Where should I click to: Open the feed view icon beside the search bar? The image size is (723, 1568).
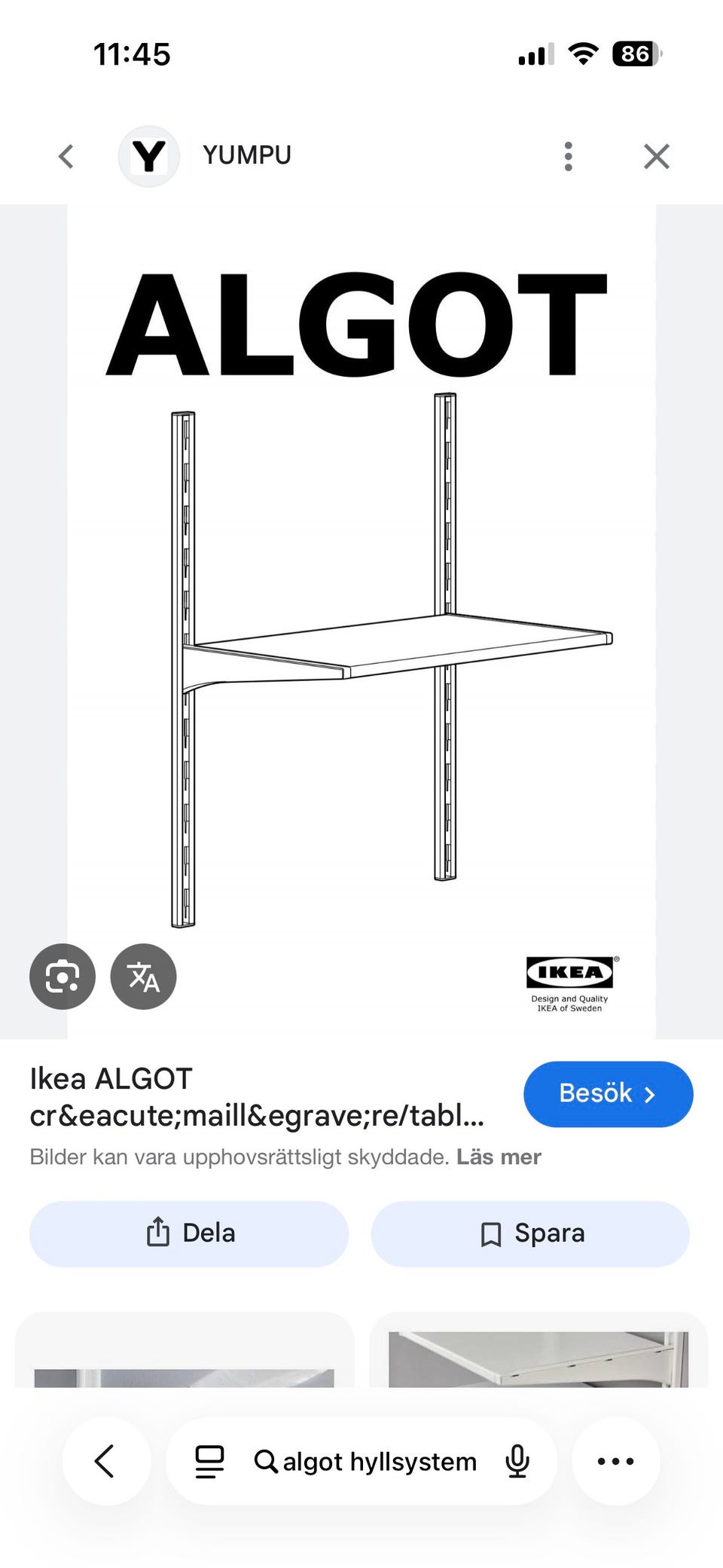coord(209,1460)
